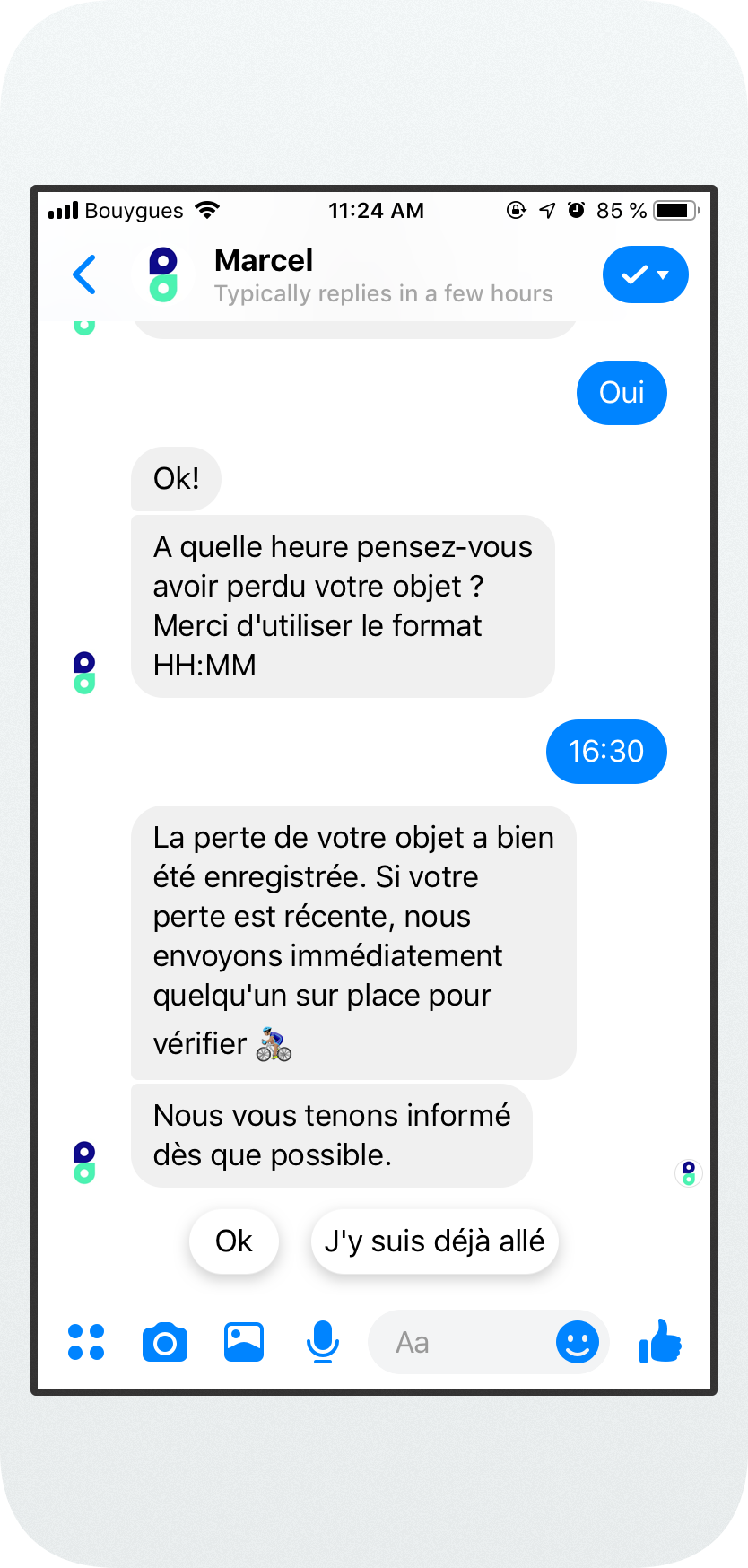This screenshot has height=1568, width=748.
Task: Open the photo gallery picker
Action: pos(244,1342)
